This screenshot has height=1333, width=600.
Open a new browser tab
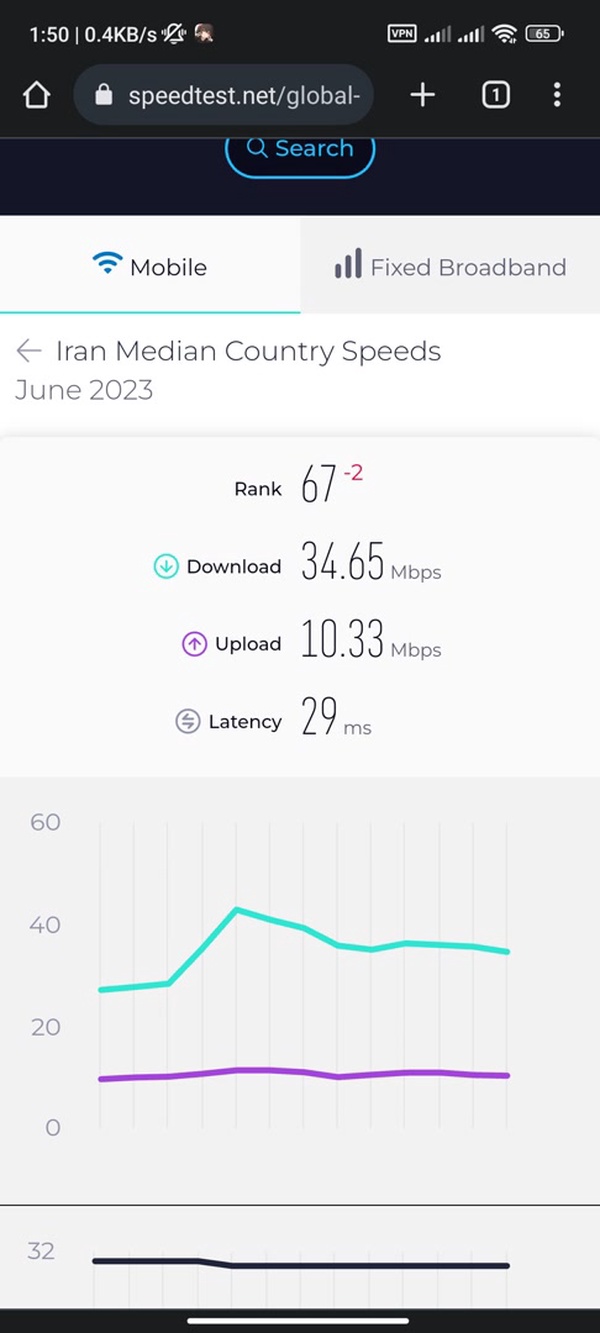422,95
